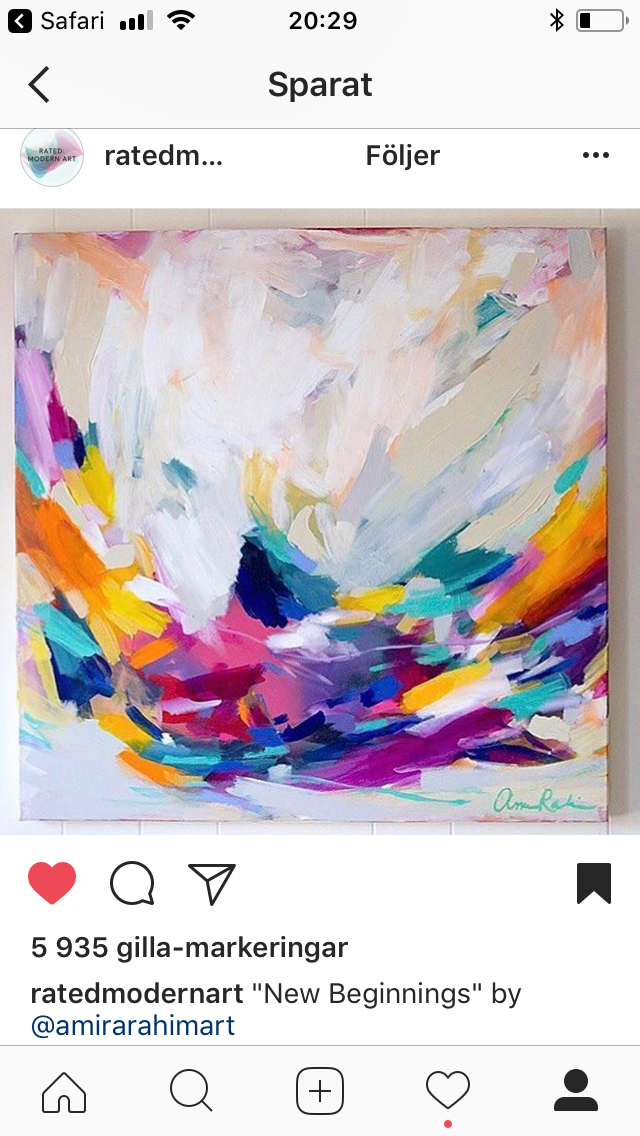640x1136 pixels.
Task: Switch to the Profile tab
Action: [x=575, y=1090]
